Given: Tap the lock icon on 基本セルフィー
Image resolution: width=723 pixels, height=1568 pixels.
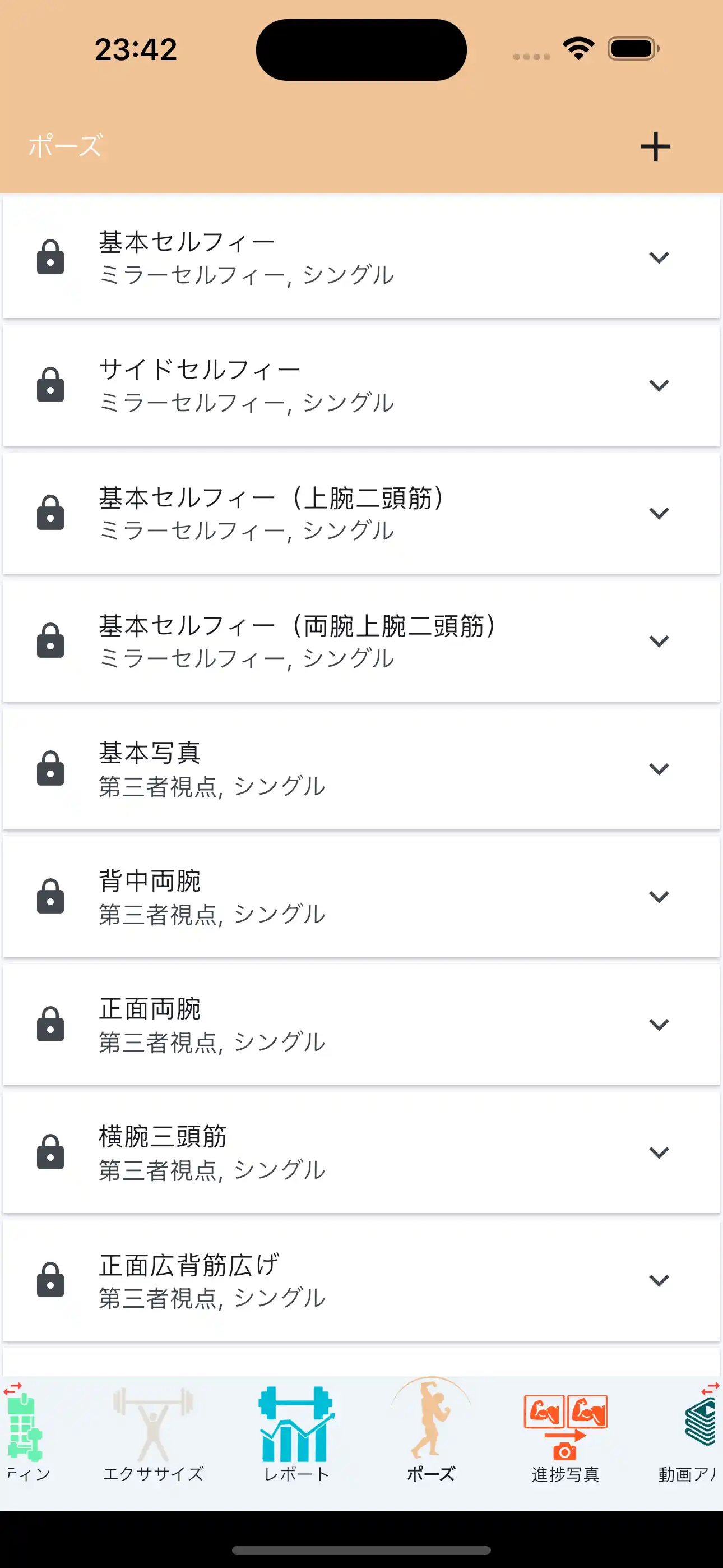Looking at the screenshot, I should 50,257.
